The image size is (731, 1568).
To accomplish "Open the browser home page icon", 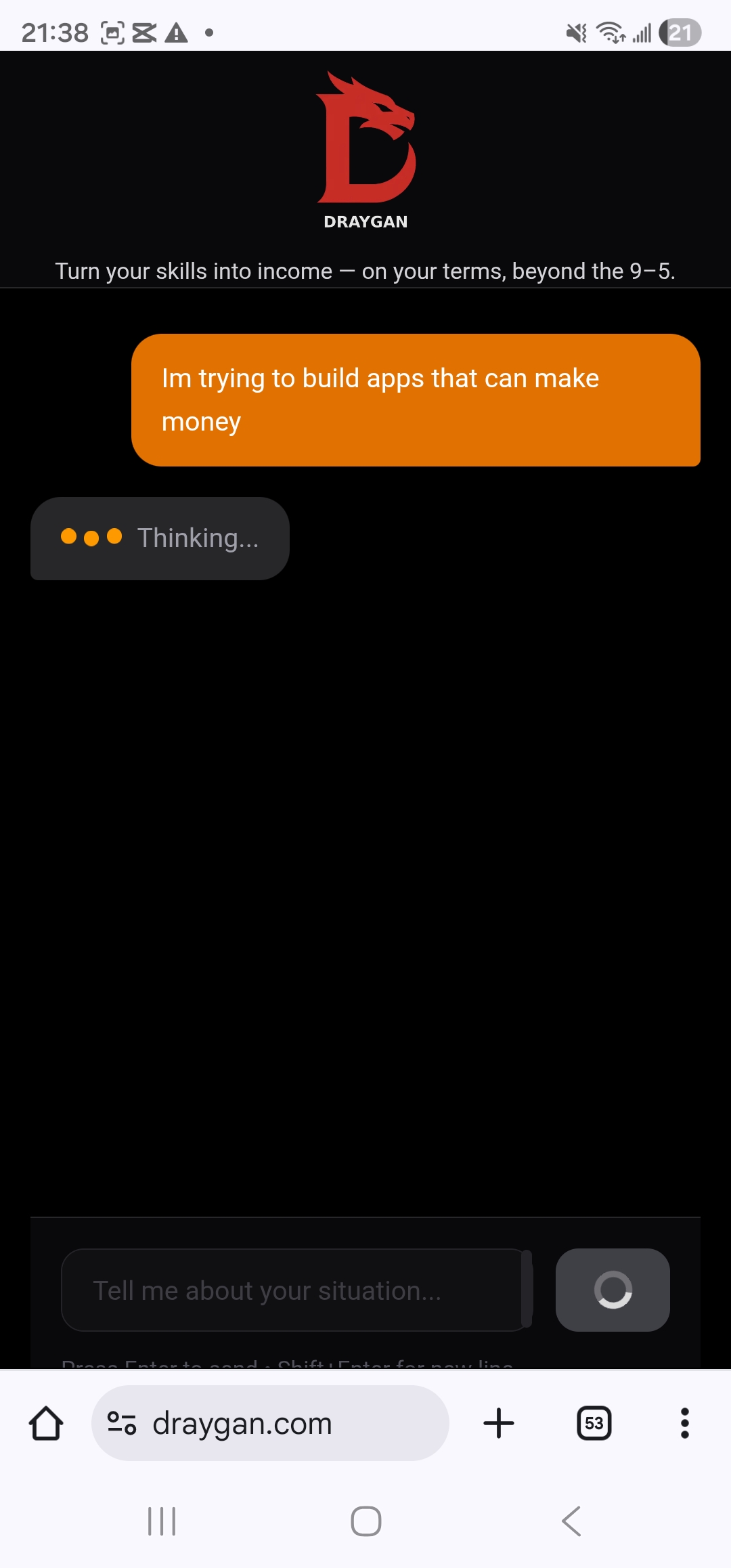I will coord(45,1422).
